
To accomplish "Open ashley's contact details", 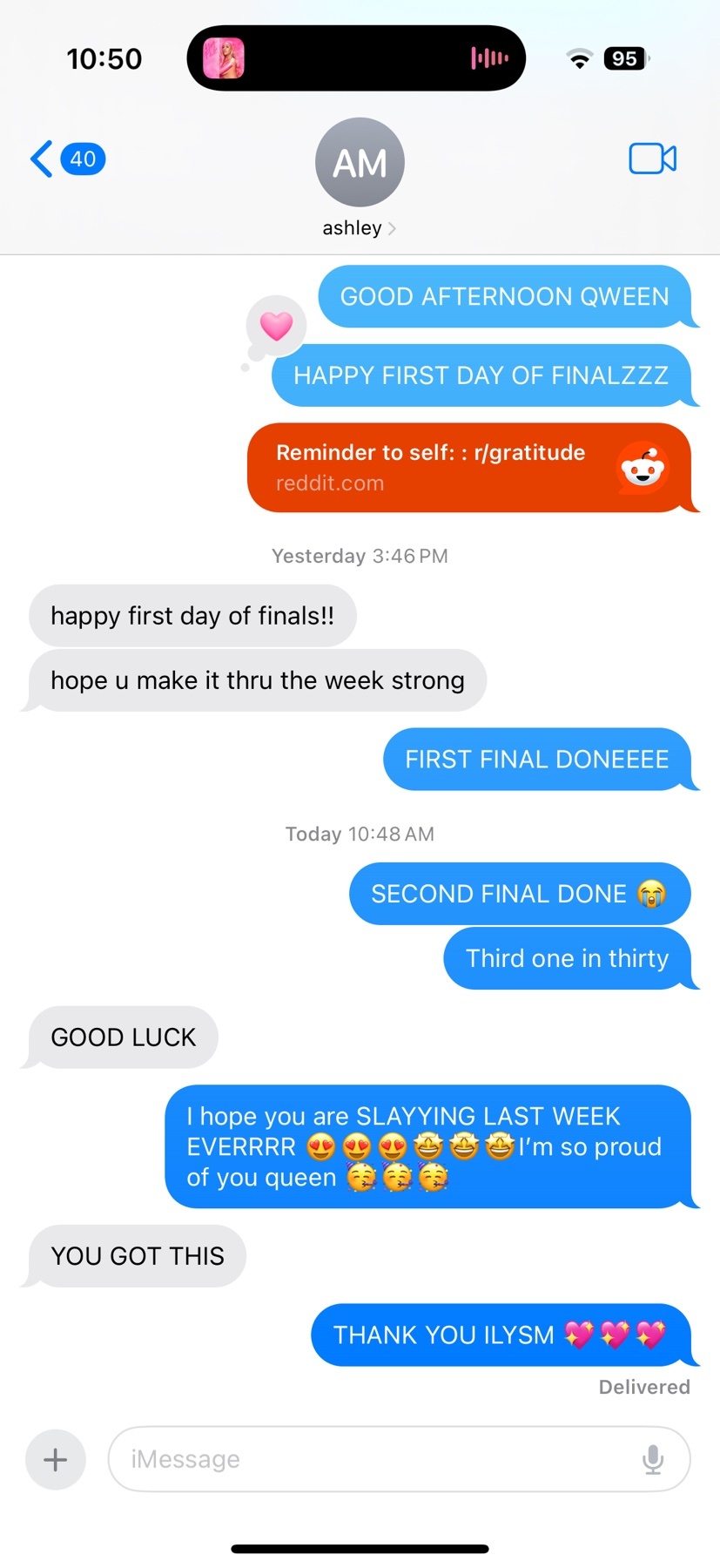I will [359, 179].
